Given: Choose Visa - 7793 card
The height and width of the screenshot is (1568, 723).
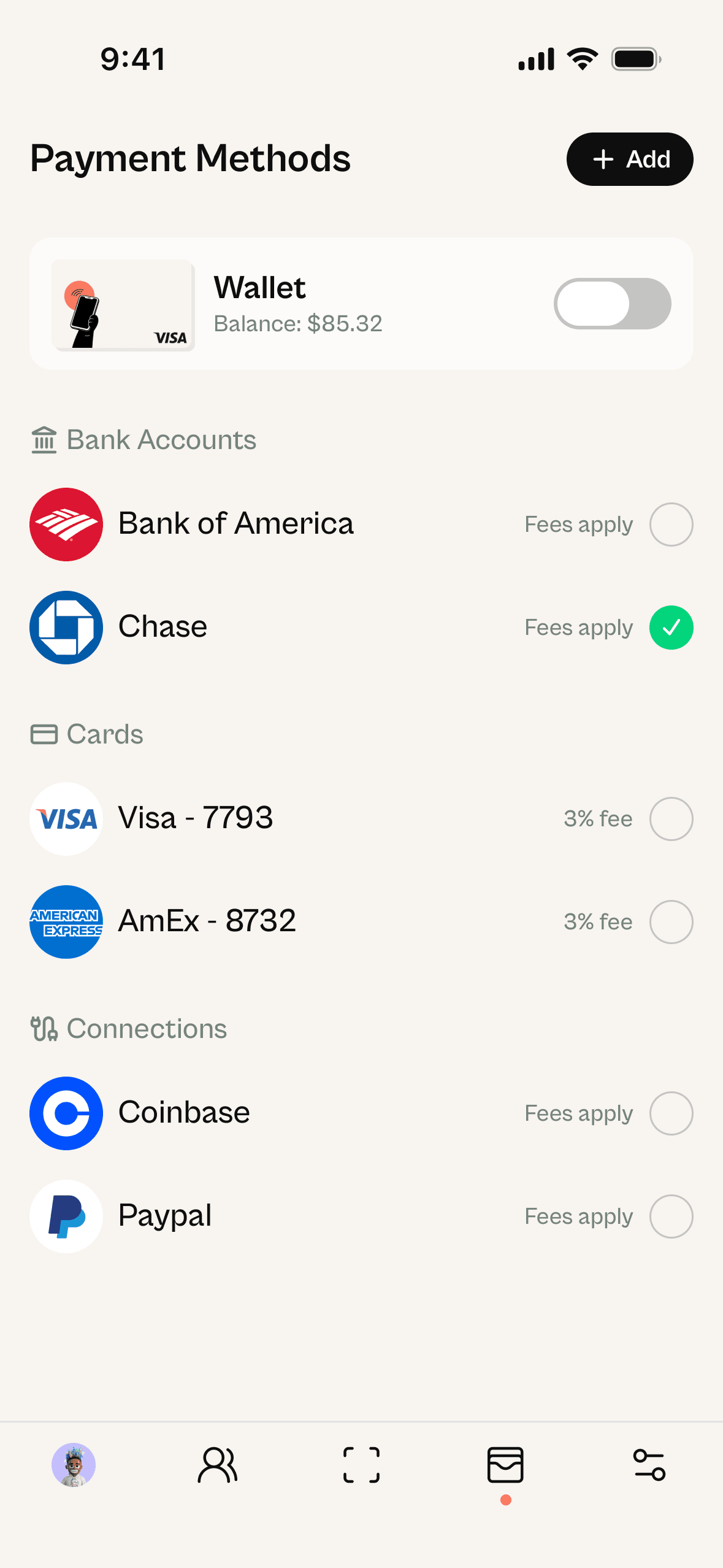Looking at the screenshot, I should click(x=671, y=819).
